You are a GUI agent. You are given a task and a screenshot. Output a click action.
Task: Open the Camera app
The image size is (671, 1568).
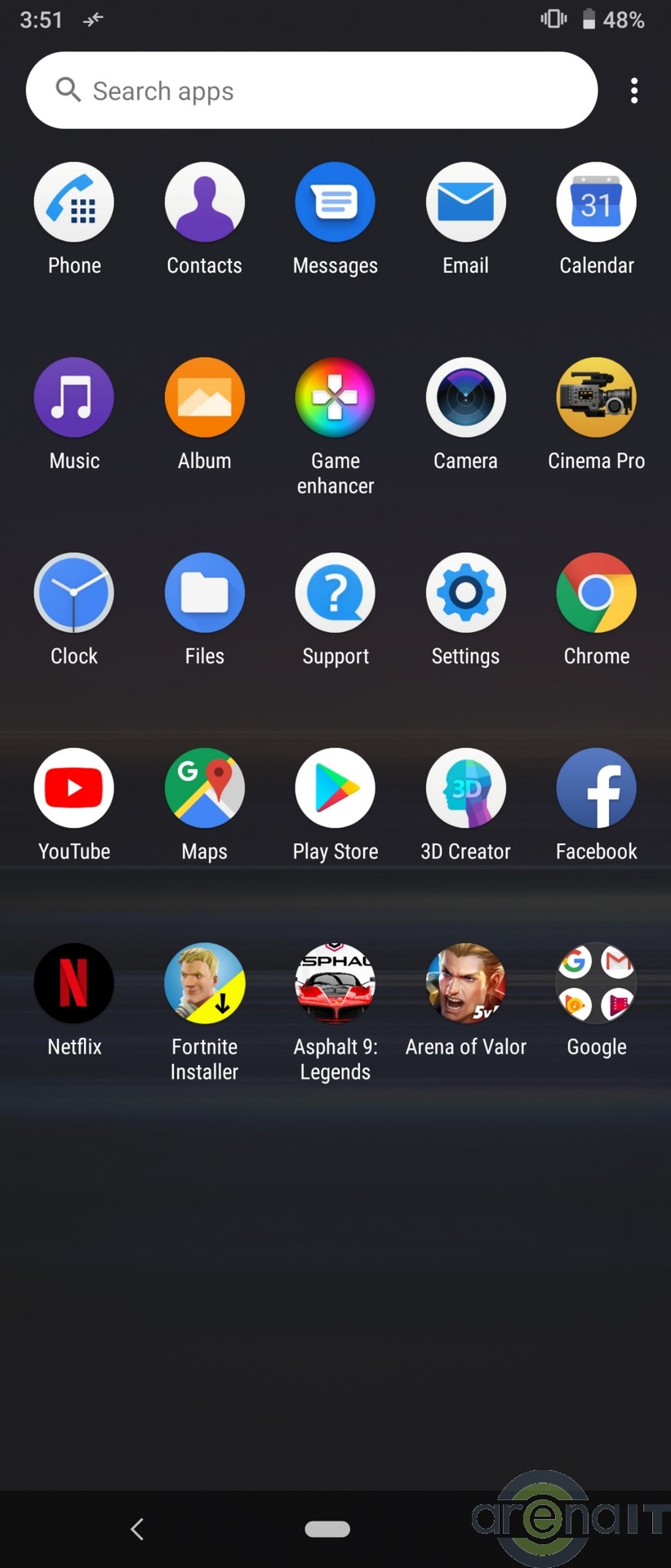[465, 398]
